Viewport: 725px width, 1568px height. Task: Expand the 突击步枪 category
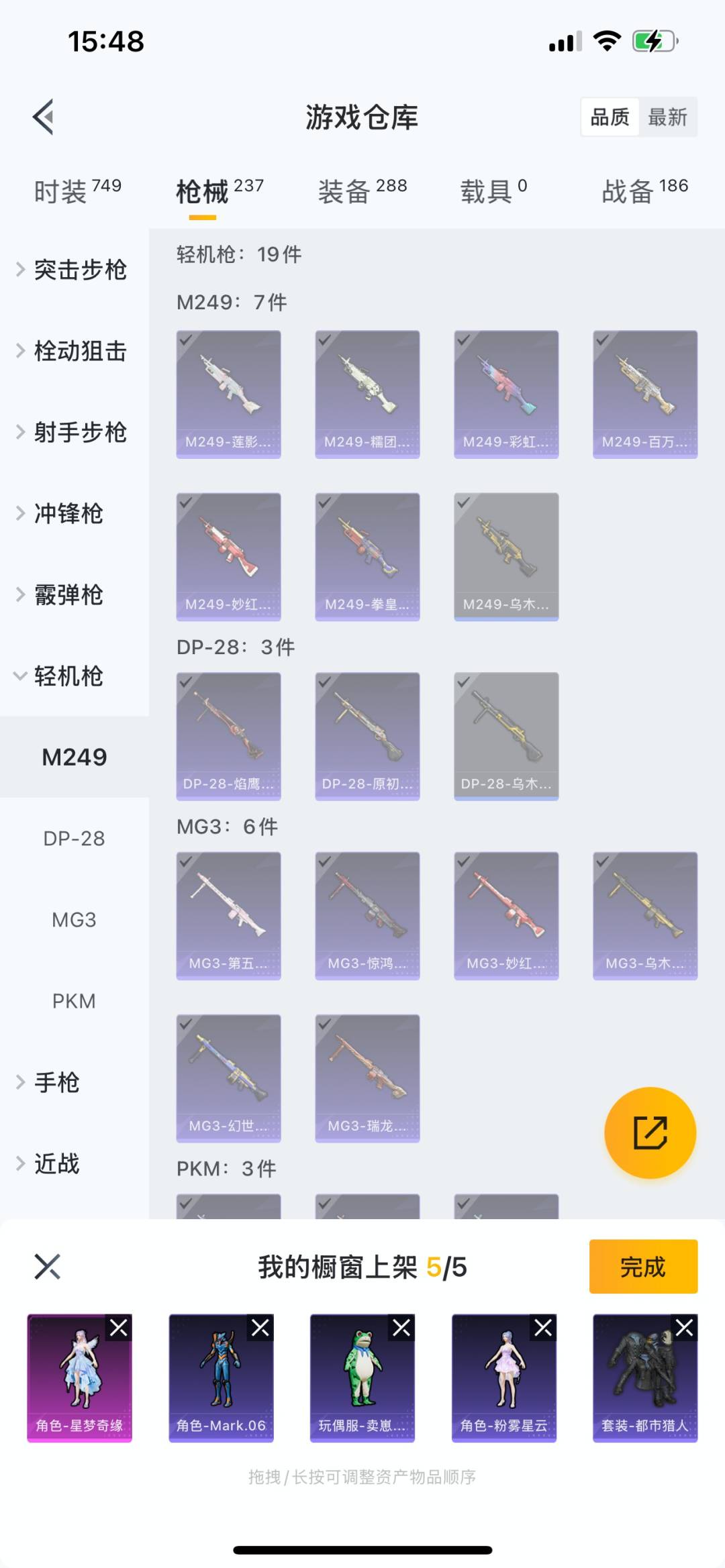(x=79, y=270)
